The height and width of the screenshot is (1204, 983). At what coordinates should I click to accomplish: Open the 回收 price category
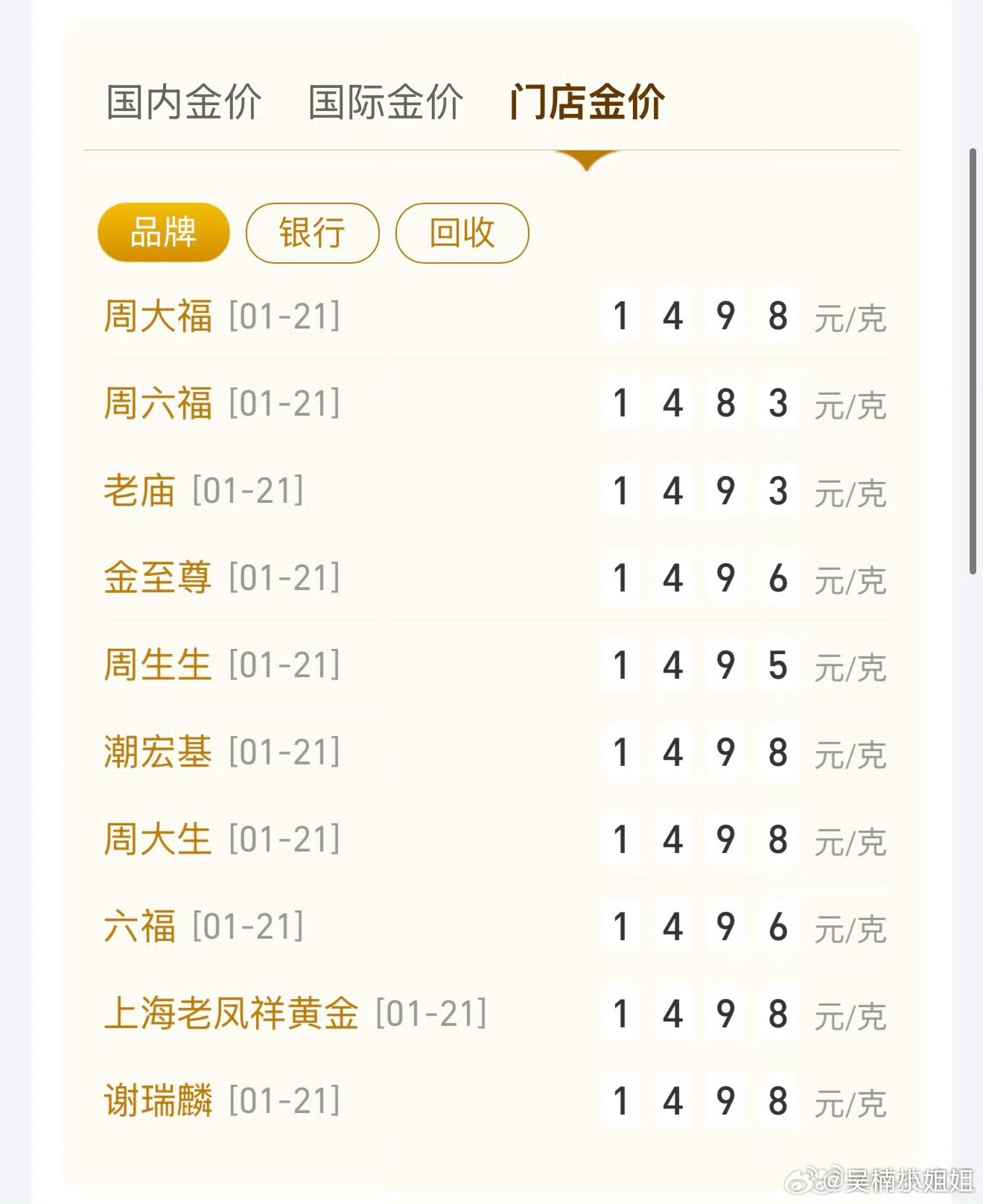tap(462, 232)
